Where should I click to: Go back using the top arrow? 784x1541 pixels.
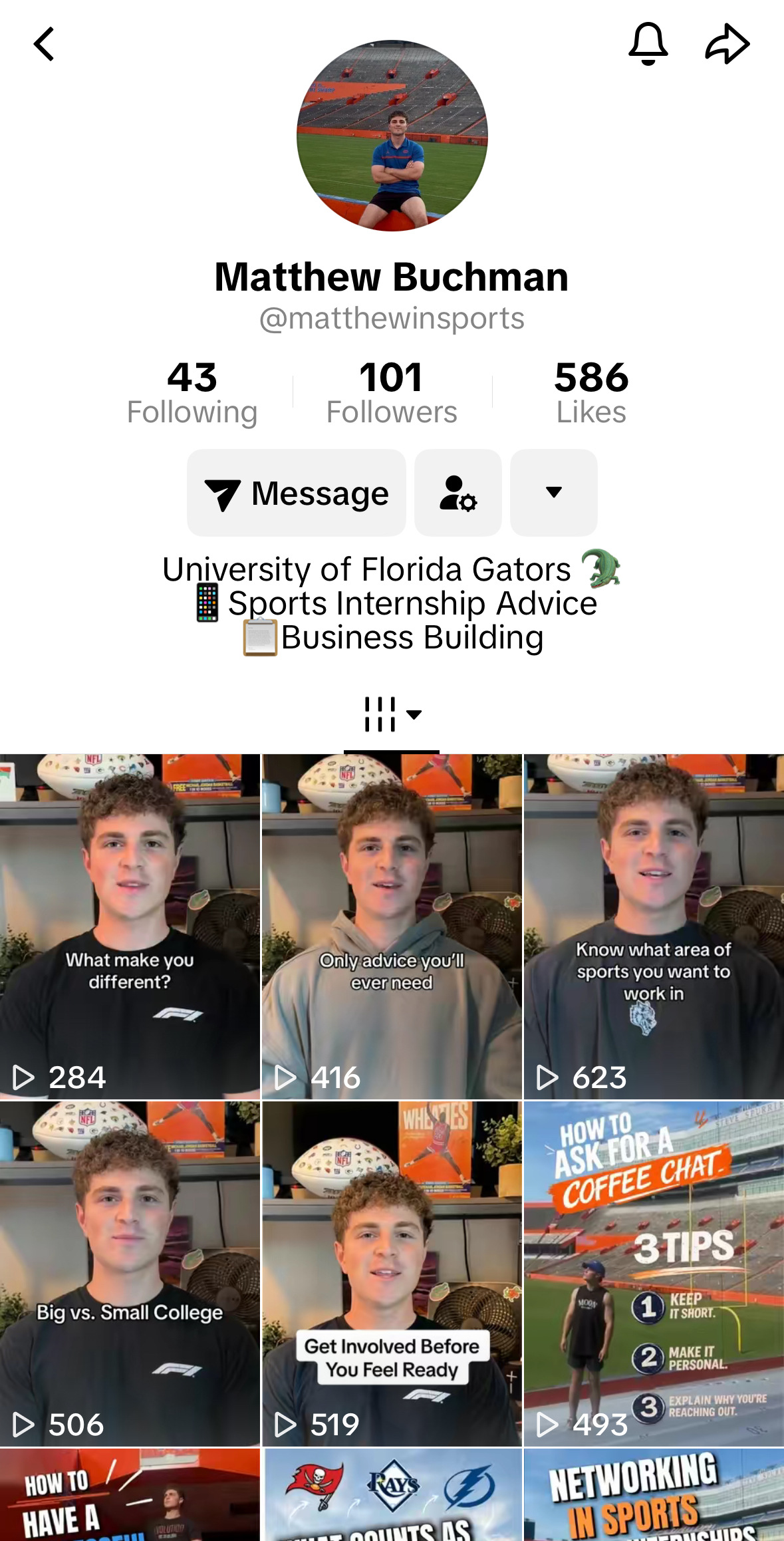point(44,44)
